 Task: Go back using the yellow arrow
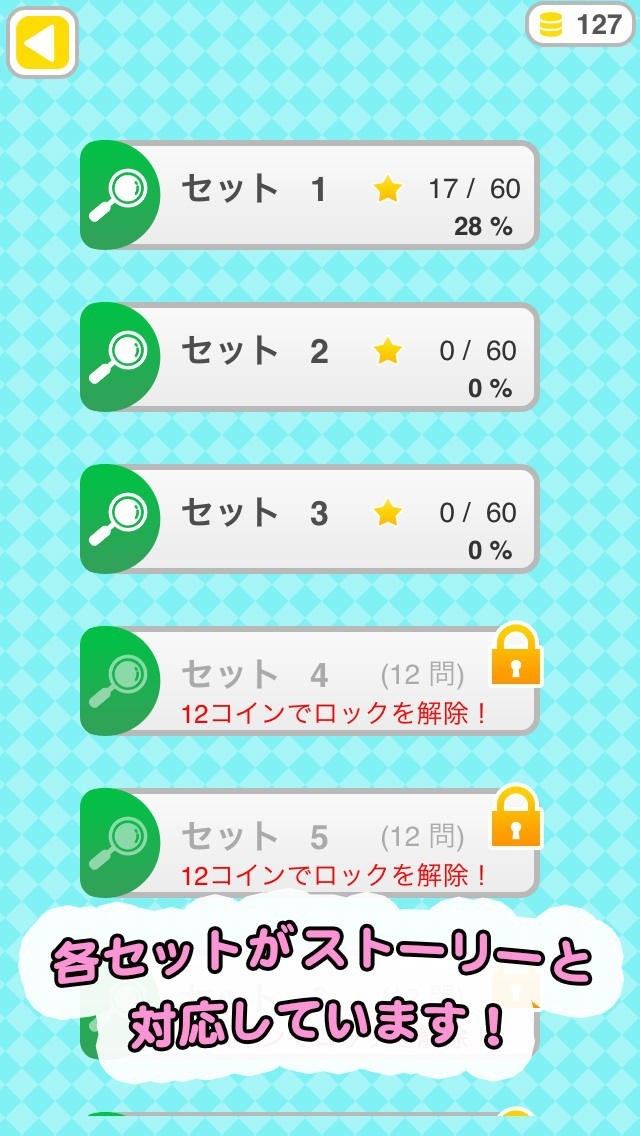[x=42, y=43]
